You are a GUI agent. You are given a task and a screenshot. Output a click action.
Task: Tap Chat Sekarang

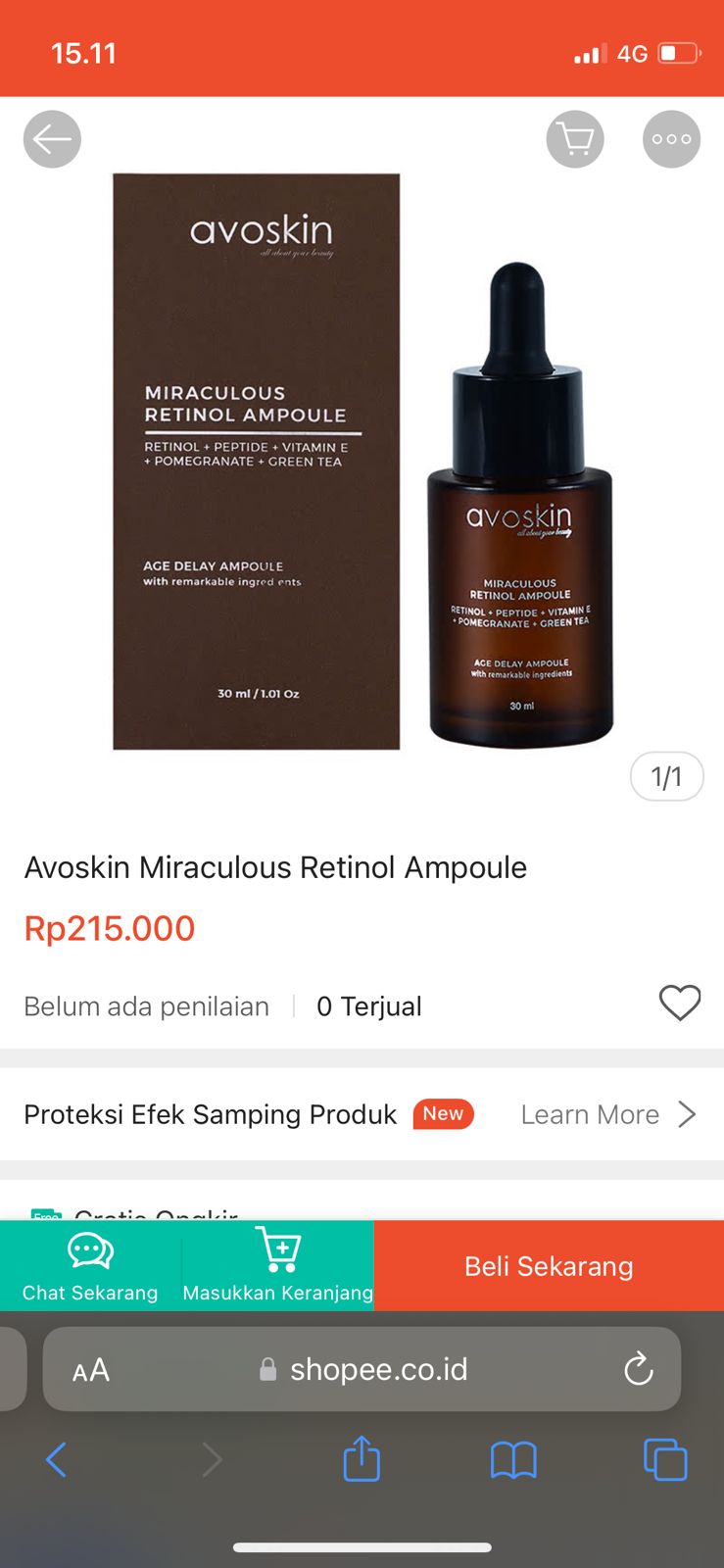click(90, 1265)
